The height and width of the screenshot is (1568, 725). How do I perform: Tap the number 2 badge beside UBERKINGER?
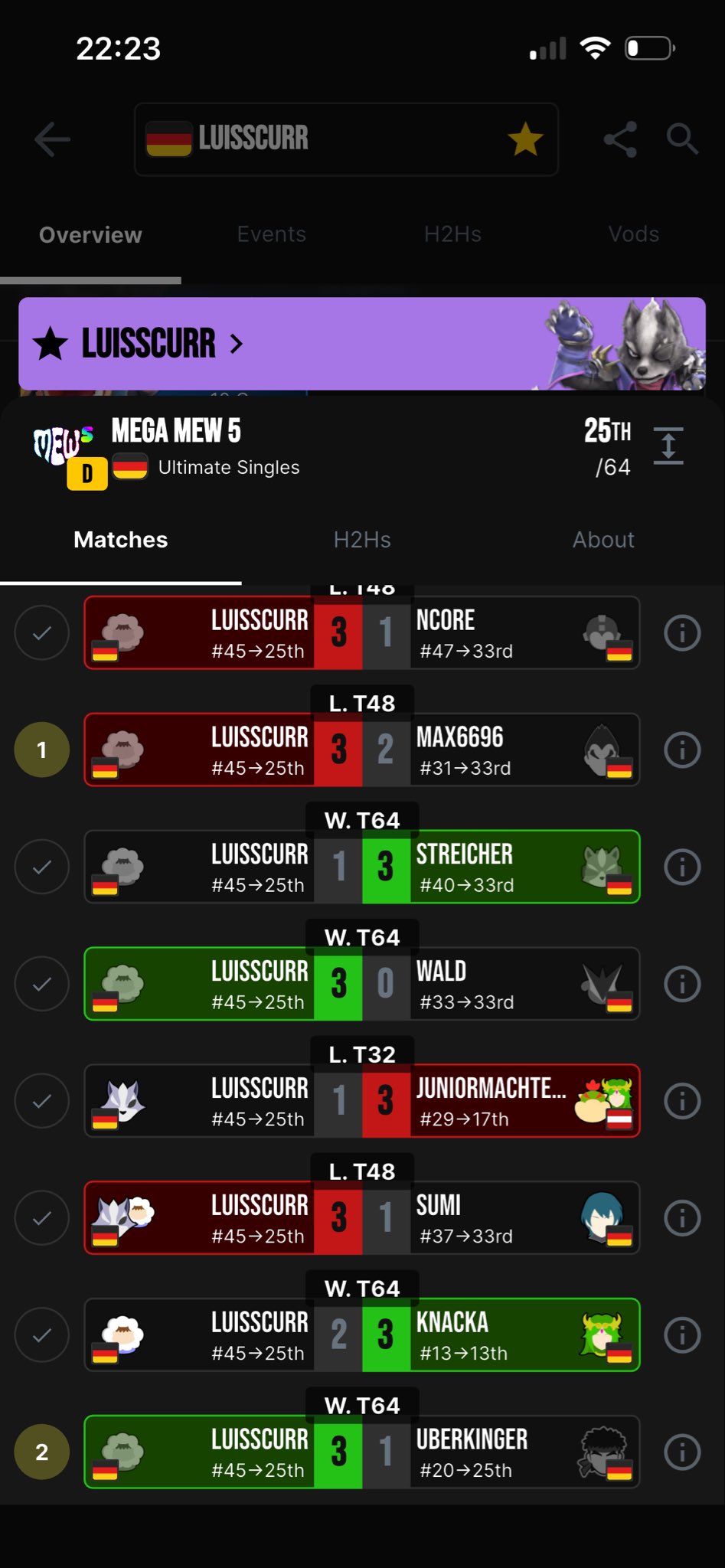(42, 1452)
